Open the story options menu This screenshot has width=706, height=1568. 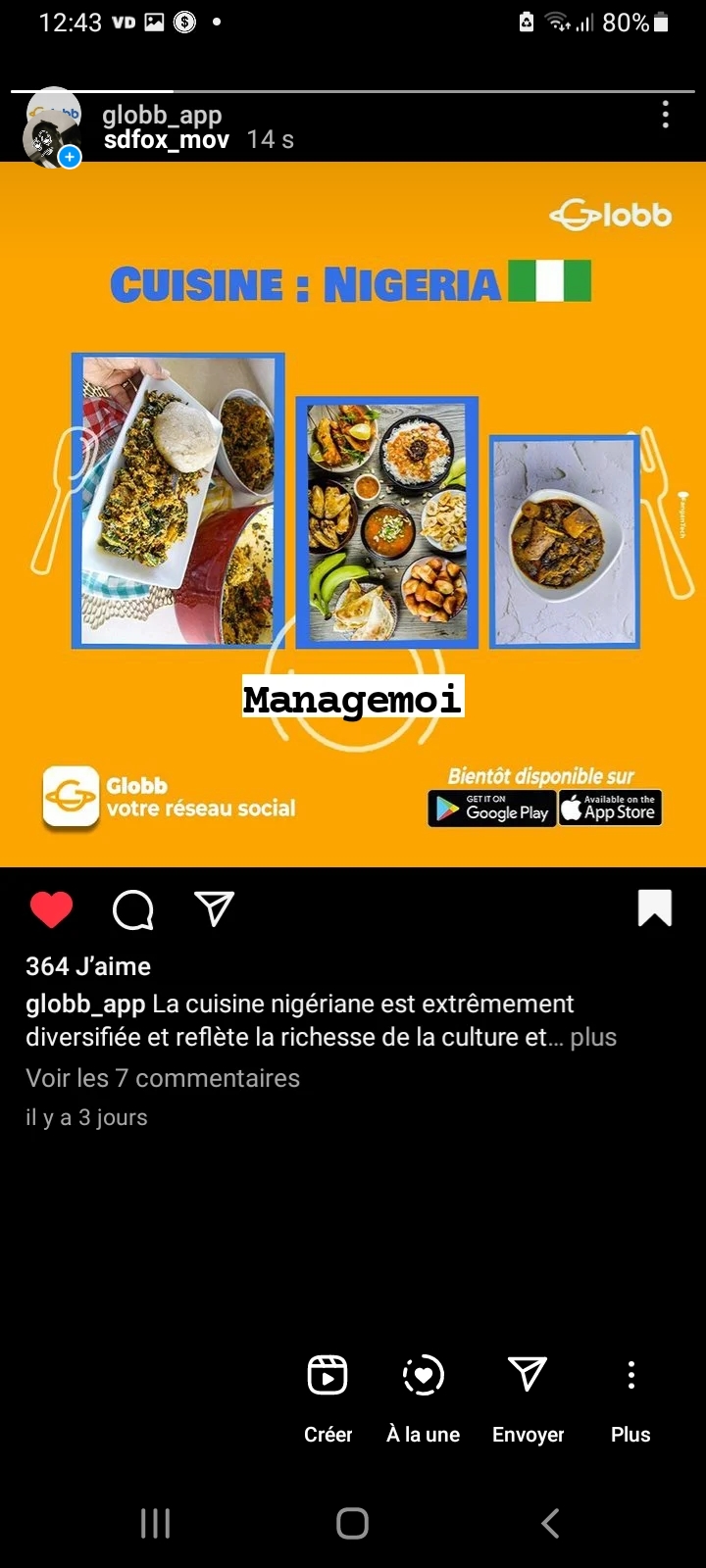tap(666, 115)
